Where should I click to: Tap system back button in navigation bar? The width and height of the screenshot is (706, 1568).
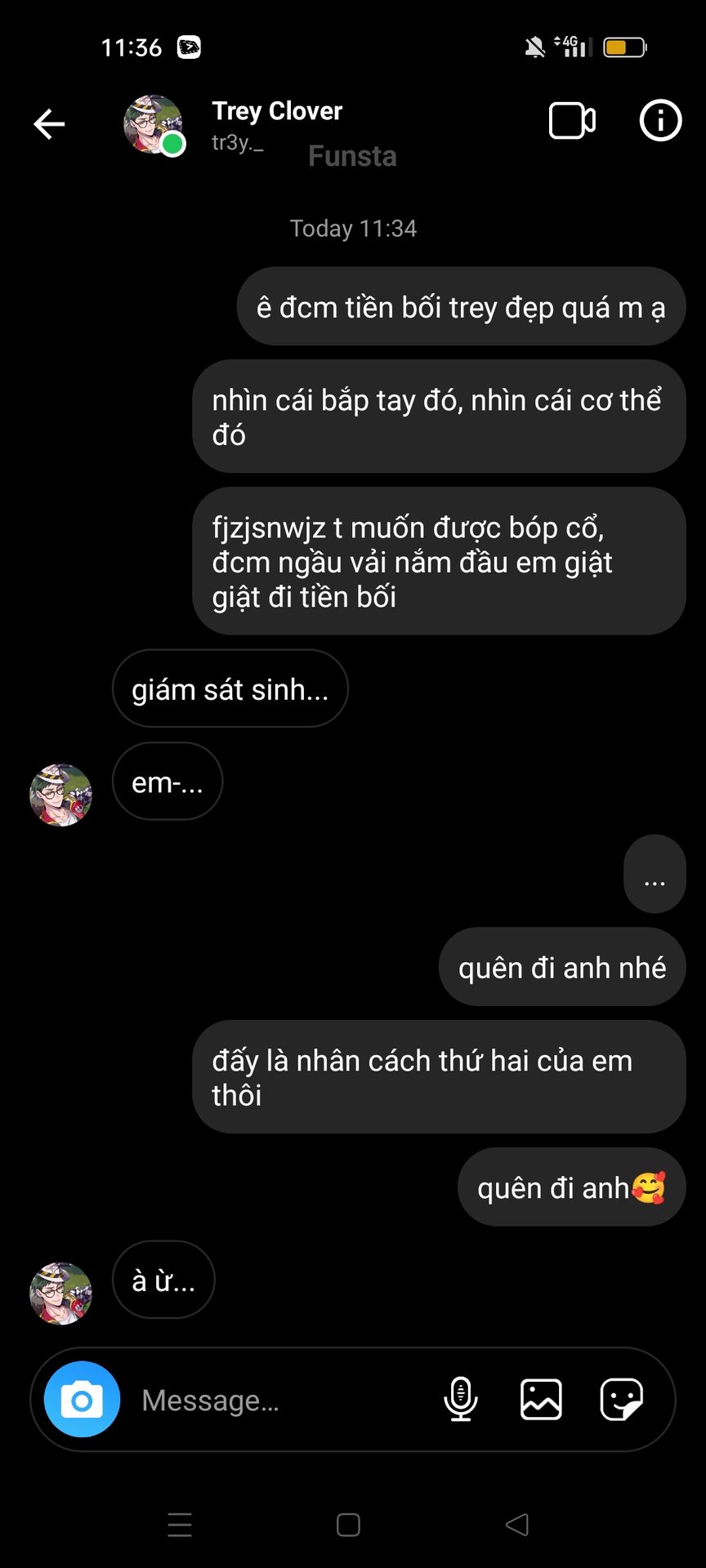[516, 1525]
